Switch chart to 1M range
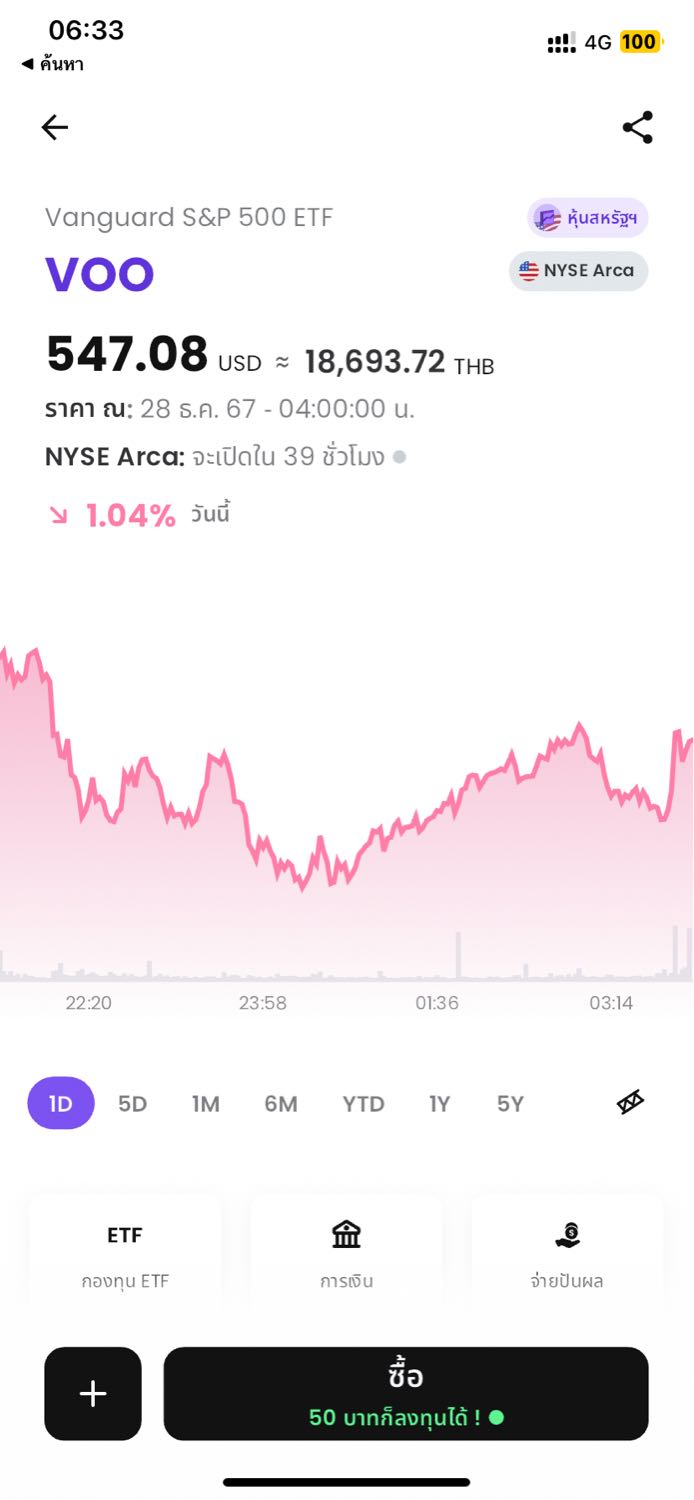This screenshot has width=694, height=1500. [x=206, y=1104]
